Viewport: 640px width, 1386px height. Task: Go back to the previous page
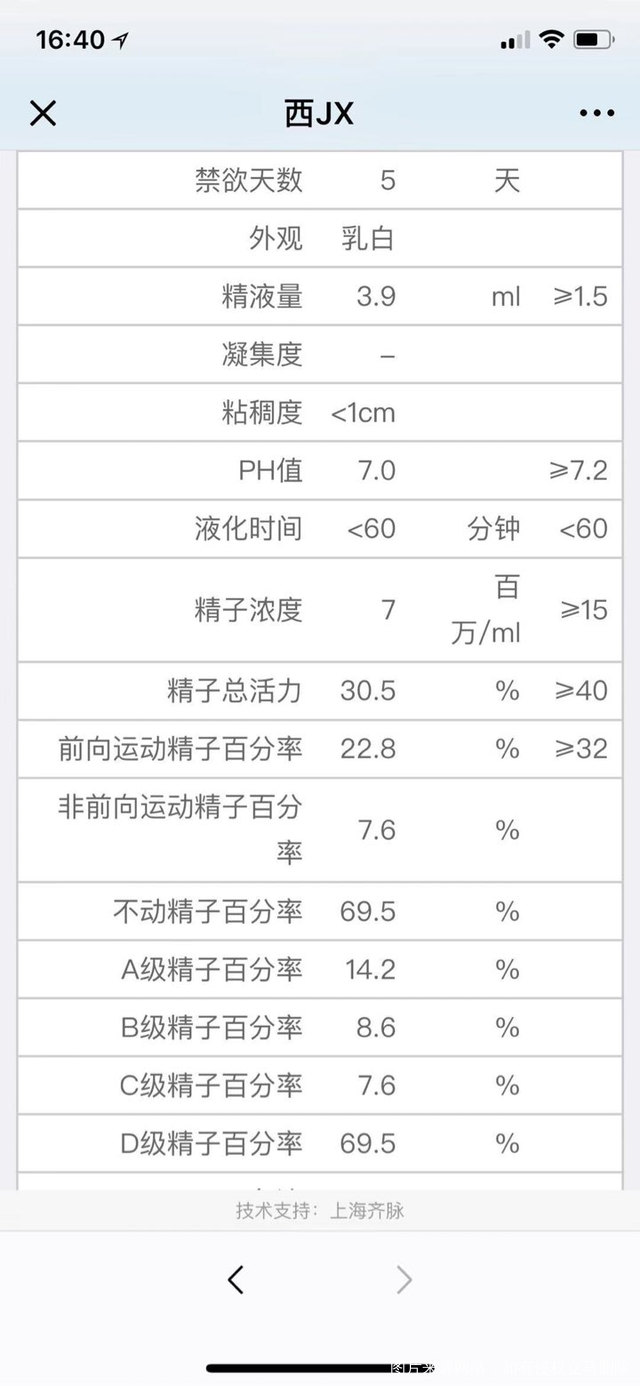pos(235,1279)
